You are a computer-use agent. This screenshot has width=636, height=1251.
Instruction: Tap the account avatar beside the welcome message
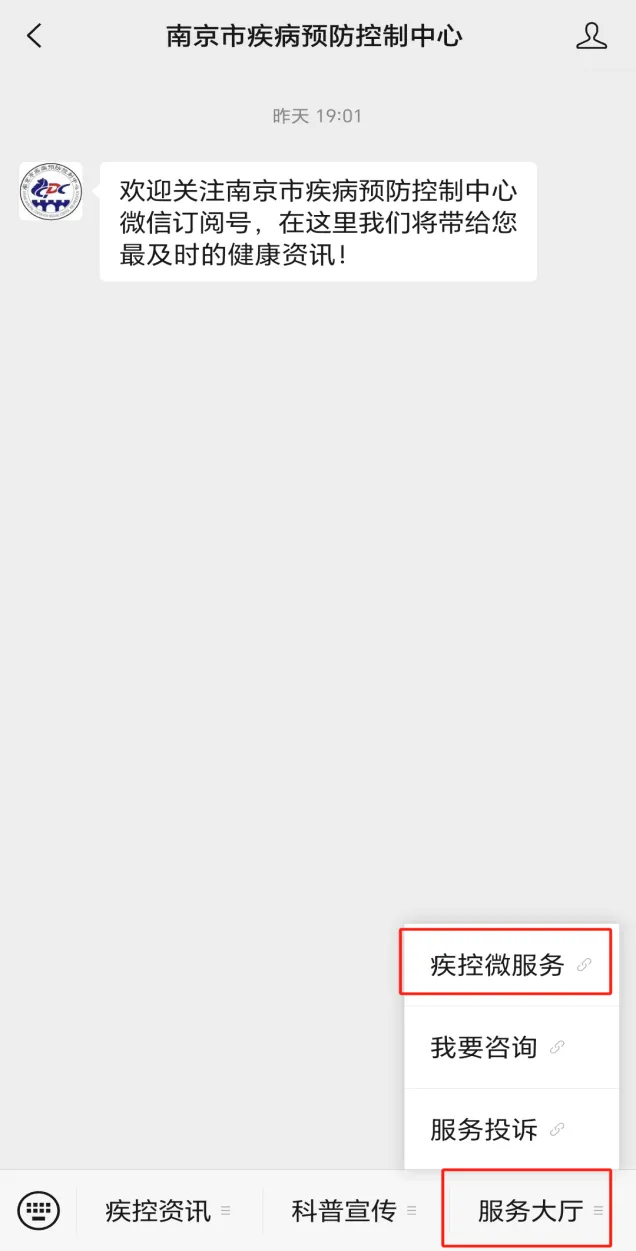pyautogui.click(x=50, y=191)
